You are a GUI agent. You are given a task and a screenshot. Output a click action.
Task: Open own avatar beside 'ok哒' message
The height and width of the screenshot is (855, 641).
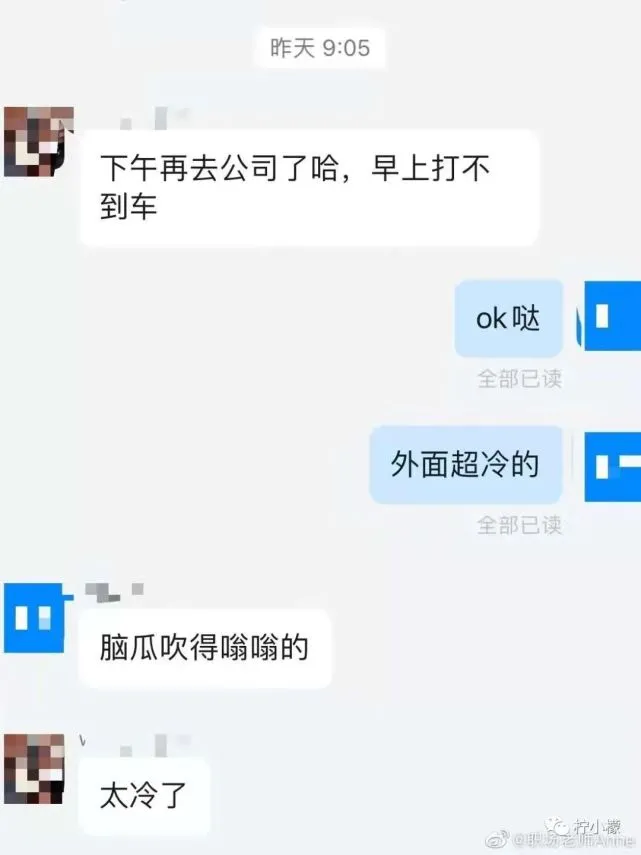click(611, 316)
